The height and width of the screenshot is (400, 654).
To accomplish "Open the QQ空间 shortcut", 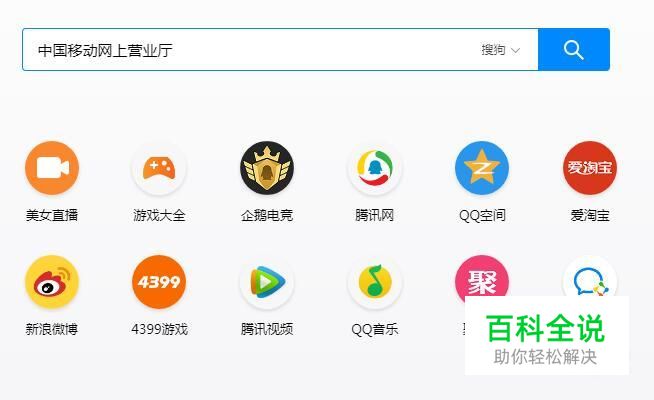I will point(482,168).
